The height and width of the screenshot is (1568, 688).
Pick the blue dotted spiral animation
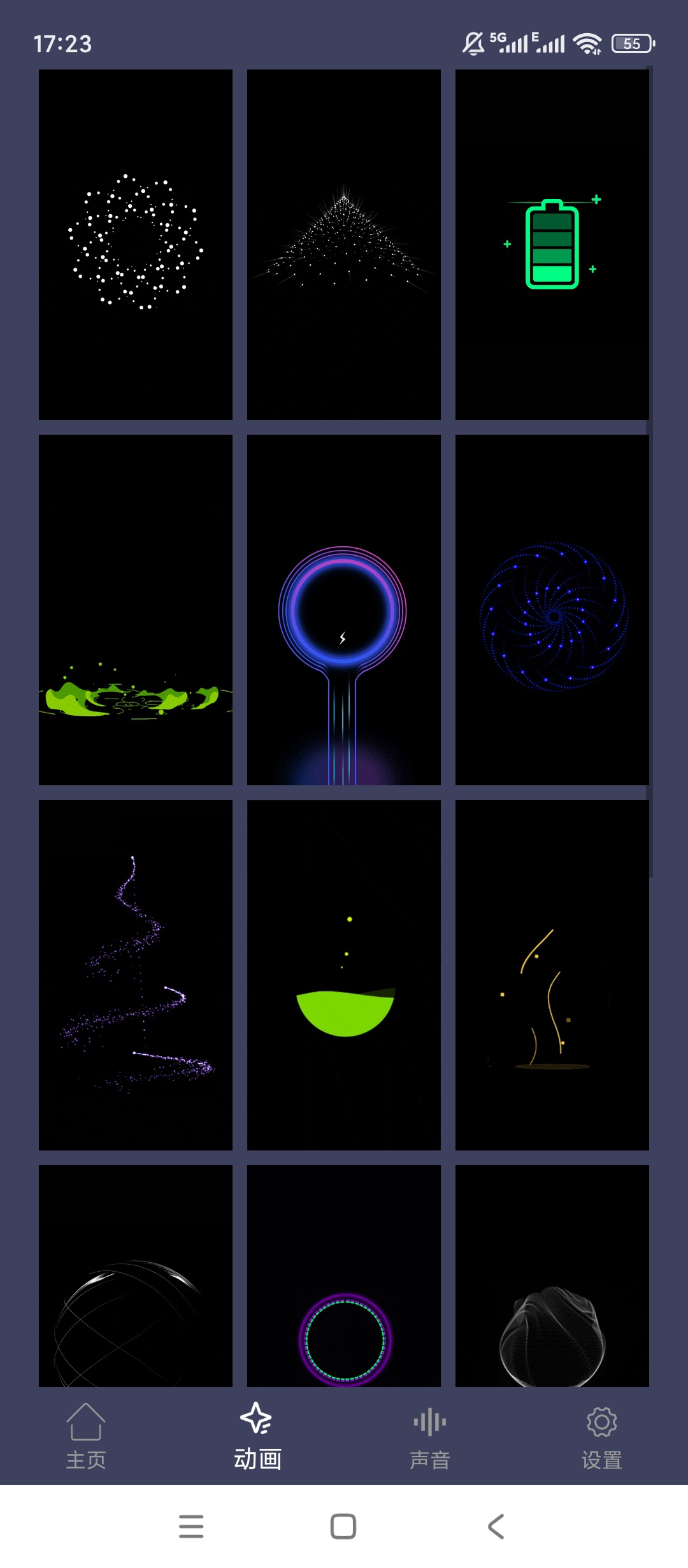tap(552, 610)
